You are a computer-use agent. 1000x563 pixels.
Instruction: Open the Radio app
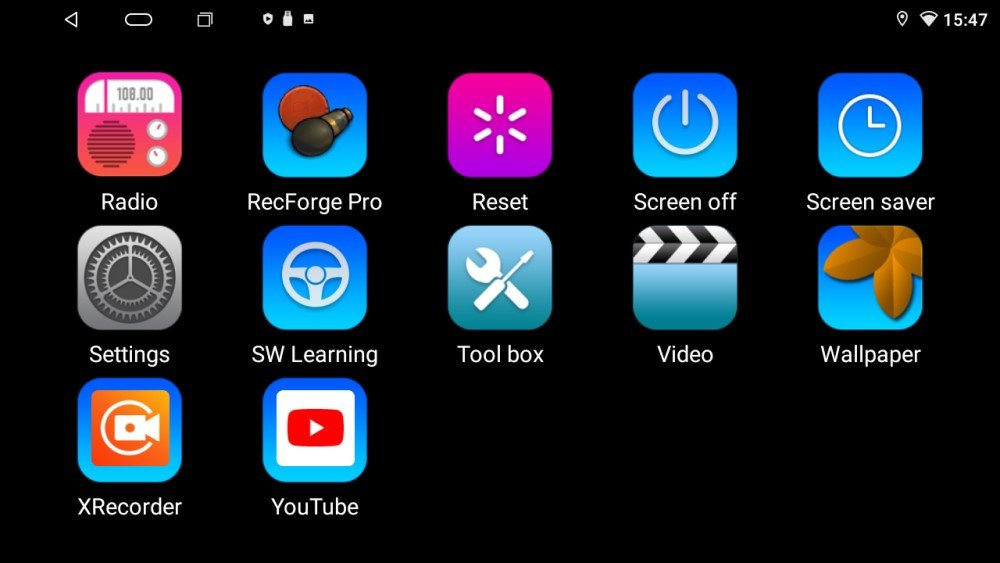(x=130, y=125)
